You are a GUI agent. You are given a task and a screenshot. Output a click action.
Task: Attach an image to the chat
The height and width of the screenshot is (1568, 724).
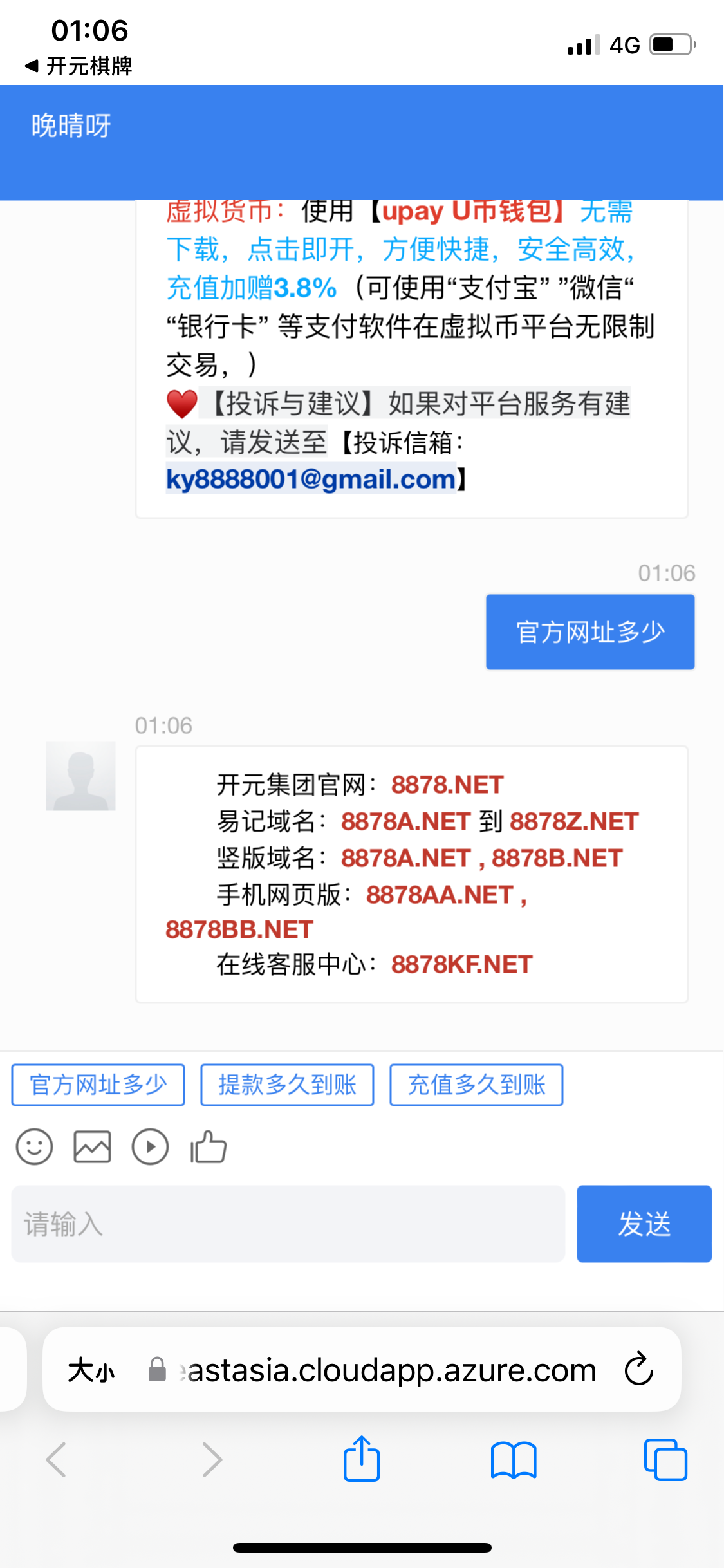92,1147
